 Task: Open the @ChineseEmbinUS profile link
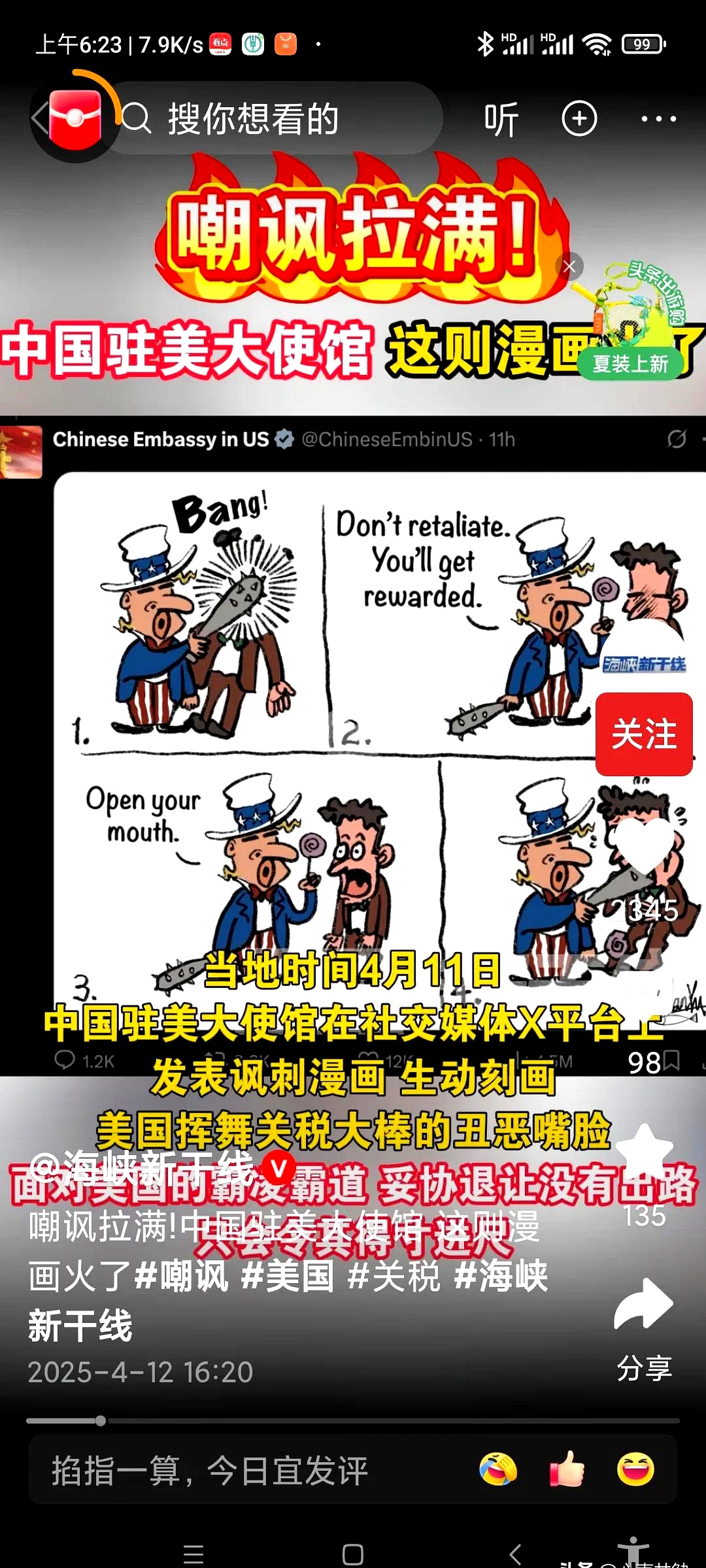click(x=386, y=440)
